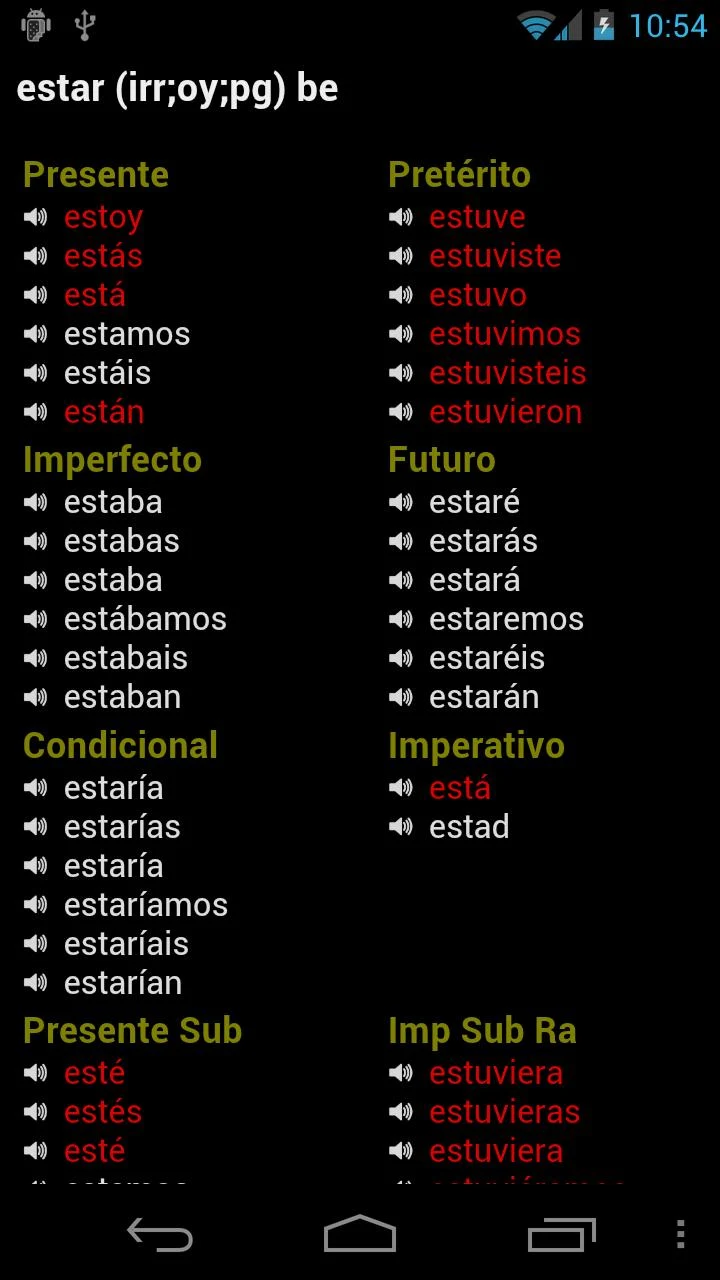This screenshot has height=1280, width=720.
Task: Hear estés pronounced
Action: pyautogui.click(x=36, y=1112)
